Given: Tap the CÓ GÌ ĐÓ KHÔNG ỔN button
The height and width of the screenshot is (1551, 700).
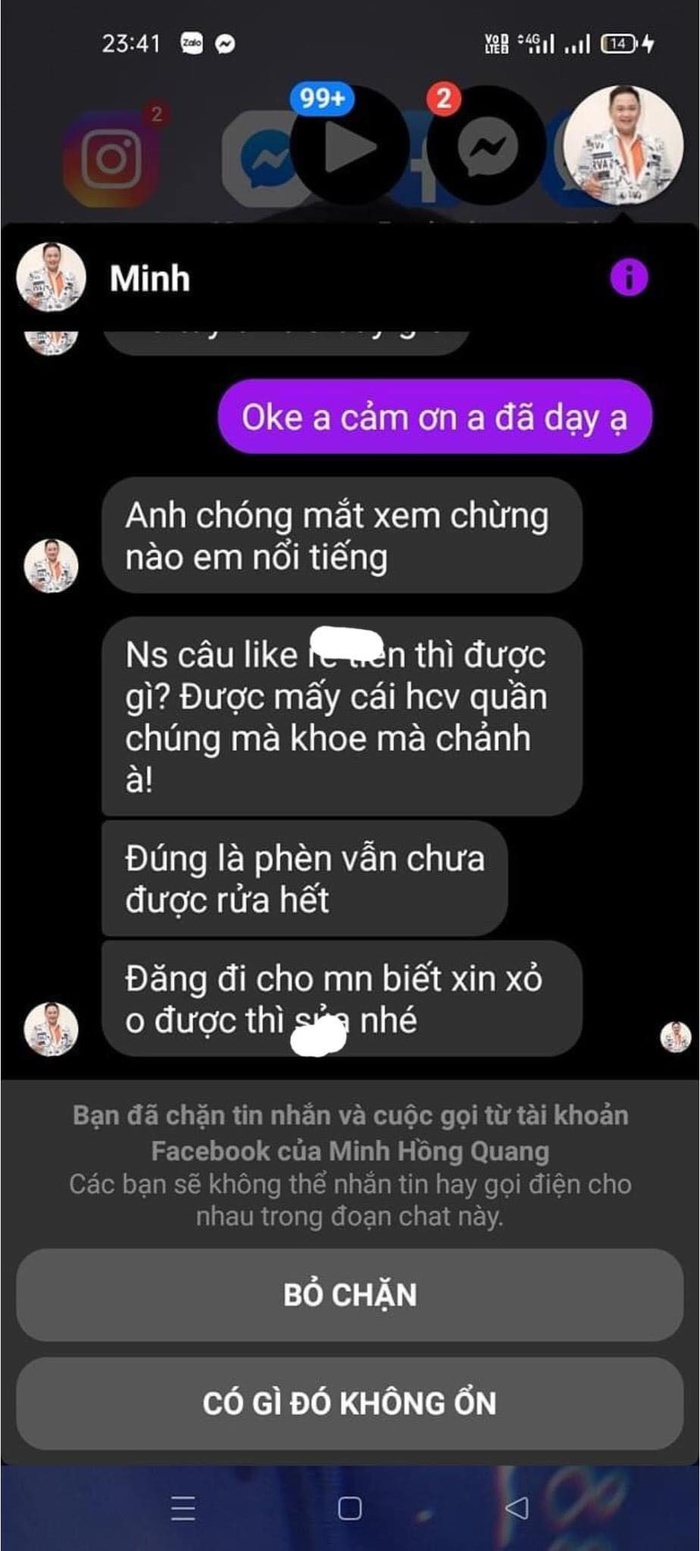Looking at the screenshot, I should 350,1402.
